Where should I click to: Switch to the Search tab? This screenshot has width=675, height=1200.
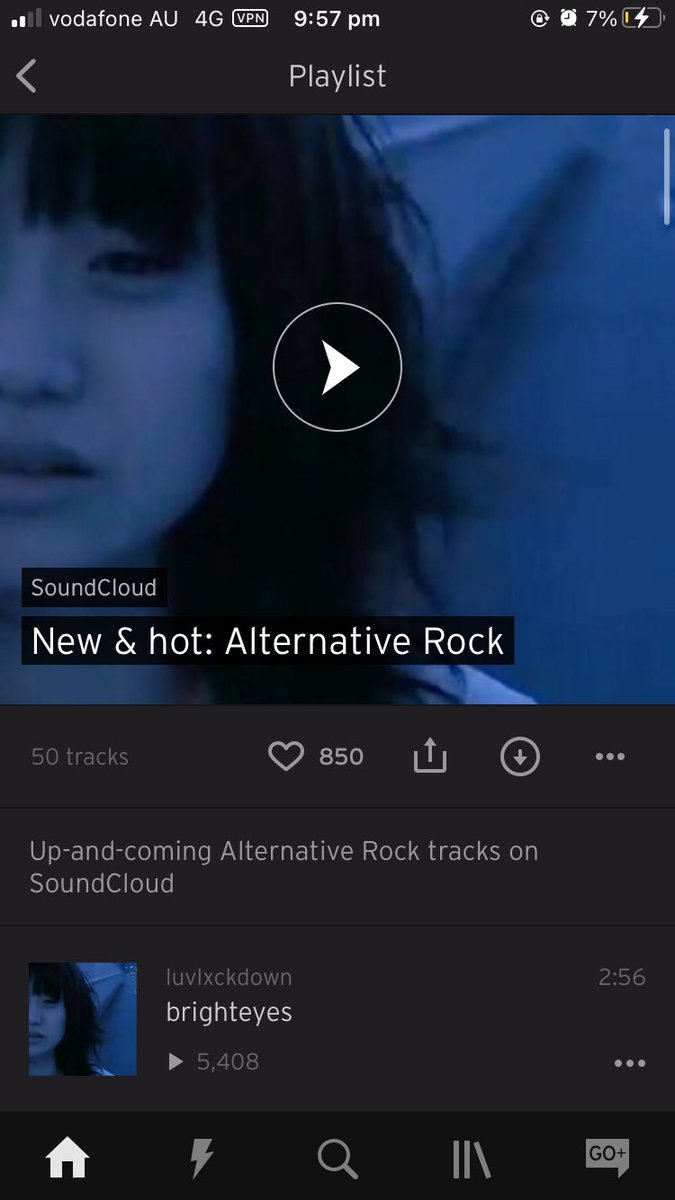pos(337,1159)
